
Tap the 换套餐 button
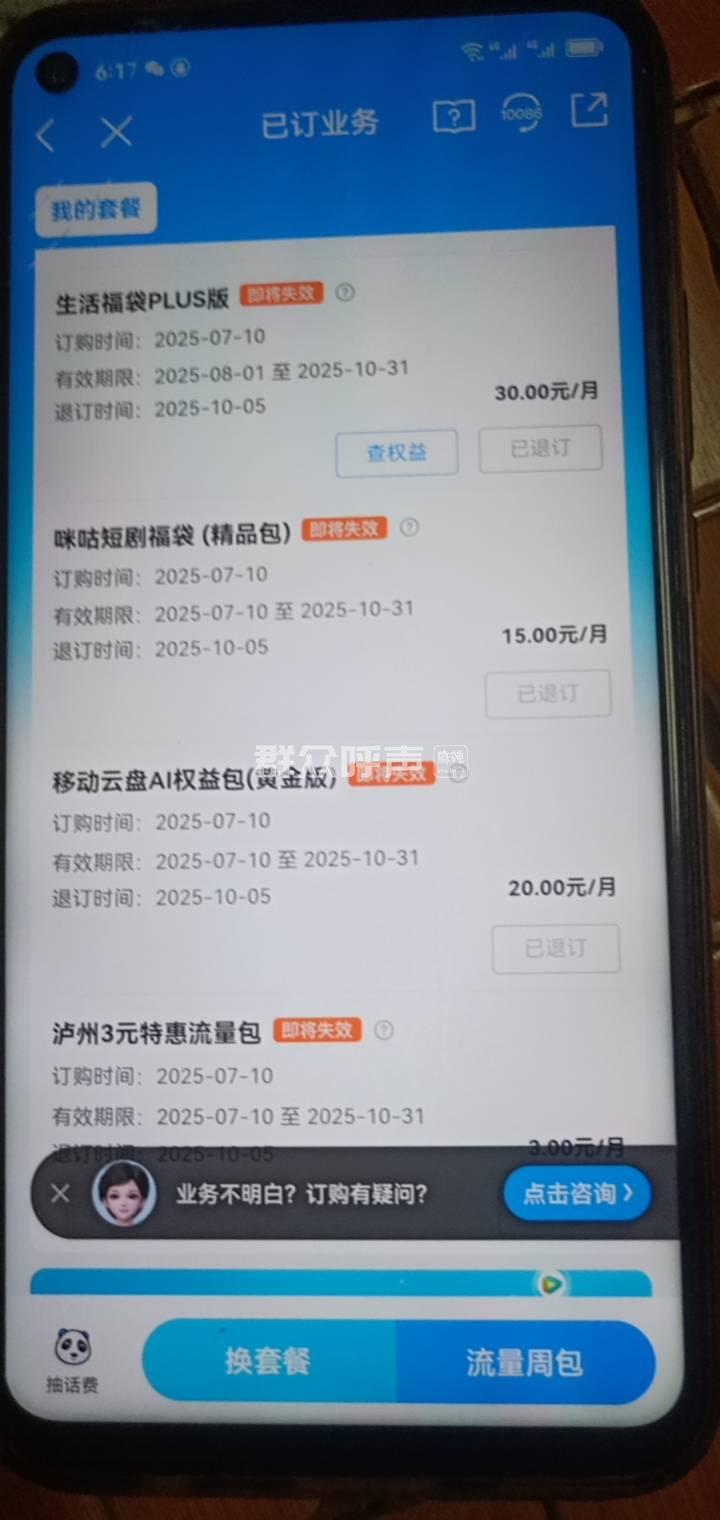tap(268, 1361)
